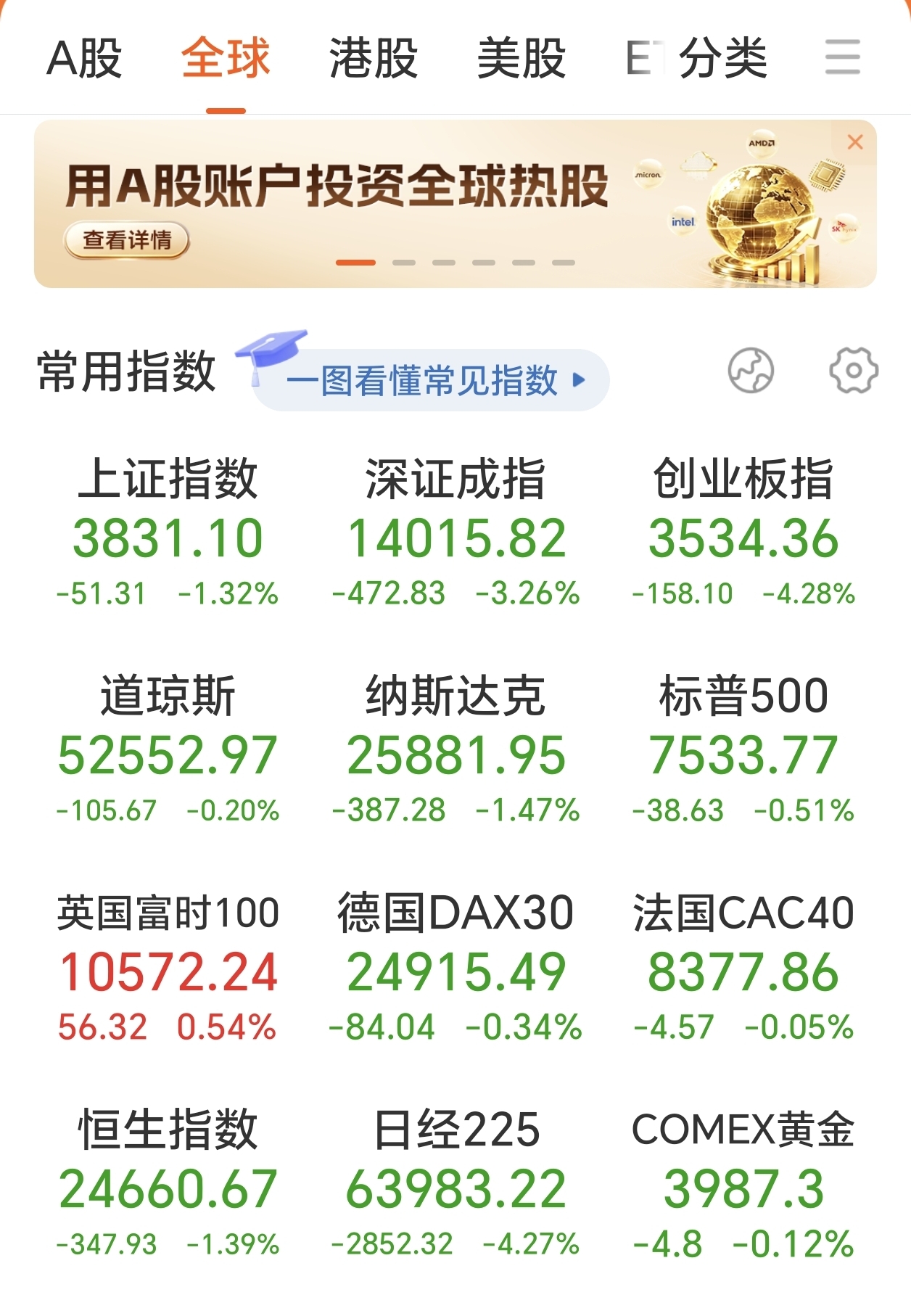Open 深证成指 details
The height and width of the screenshot is (1316, 911).
coord(455,532)
